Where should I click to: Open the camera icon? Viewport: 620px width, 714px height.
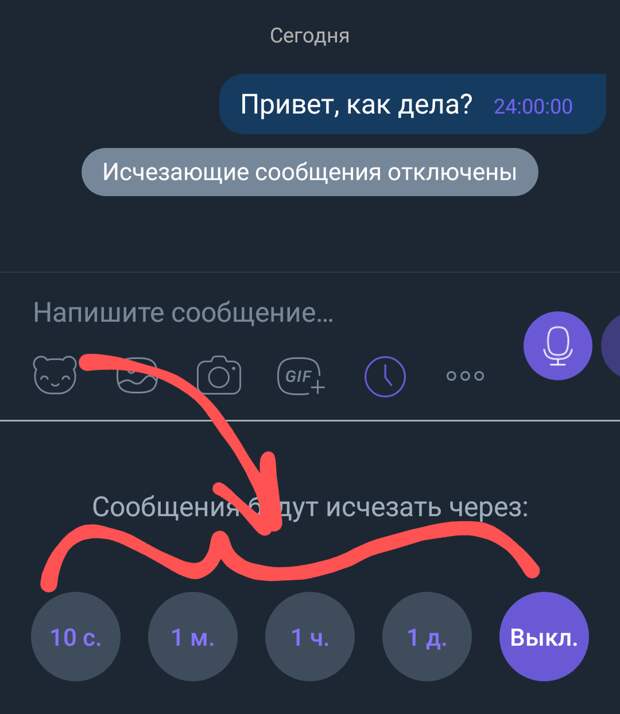(x=219, y=376)
